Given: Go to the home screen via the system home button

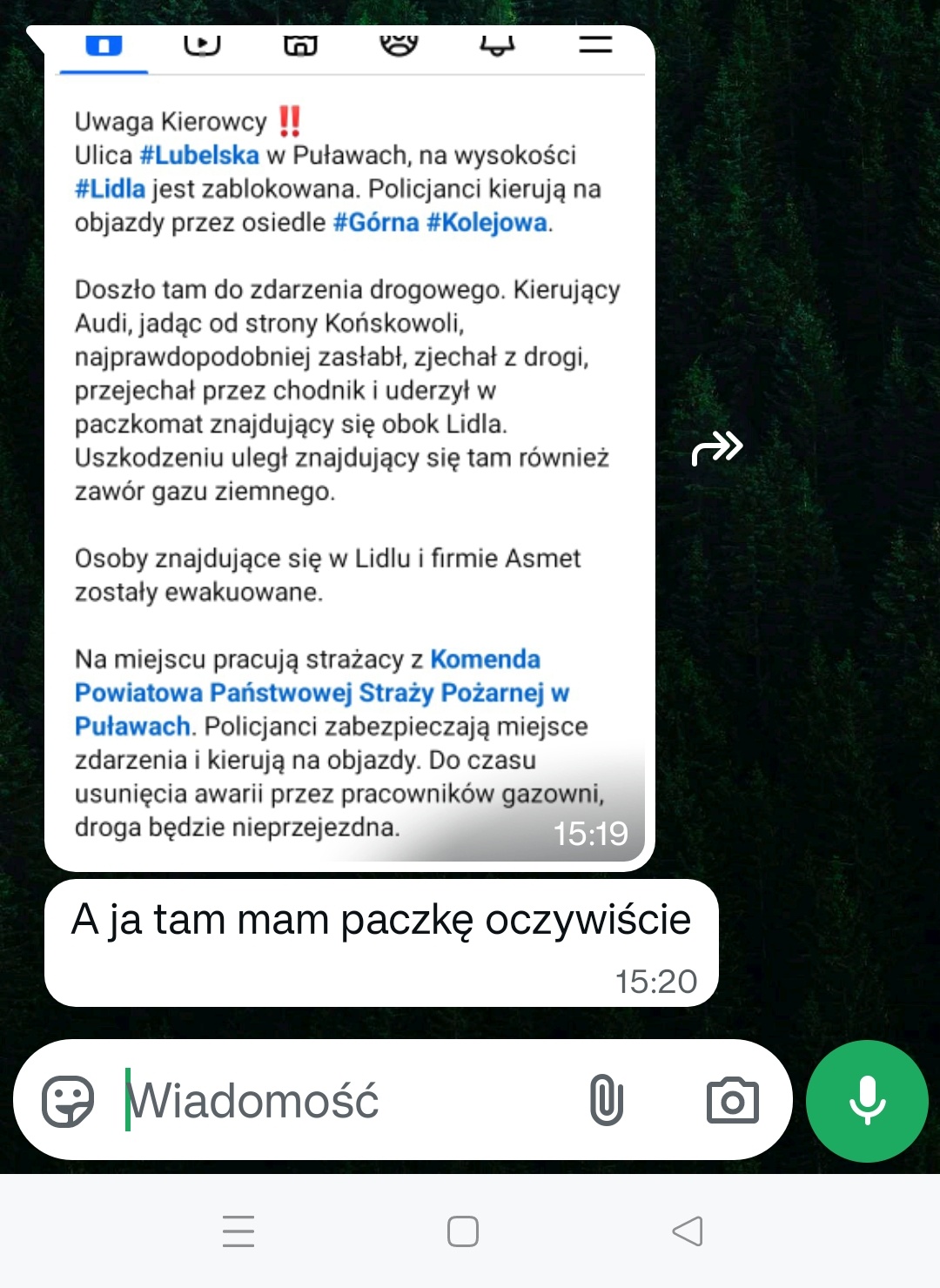Looking at the screenshot, I should (x=462, y=1231).
